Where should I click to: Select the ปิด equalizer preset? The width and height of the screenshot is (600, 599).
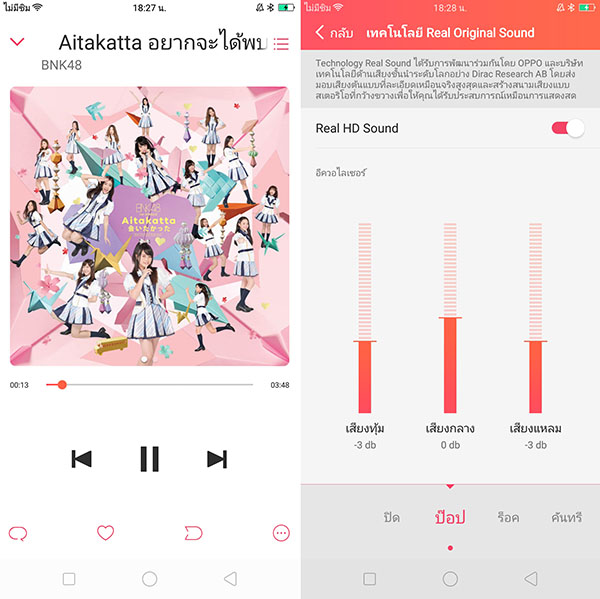(391, 518)
